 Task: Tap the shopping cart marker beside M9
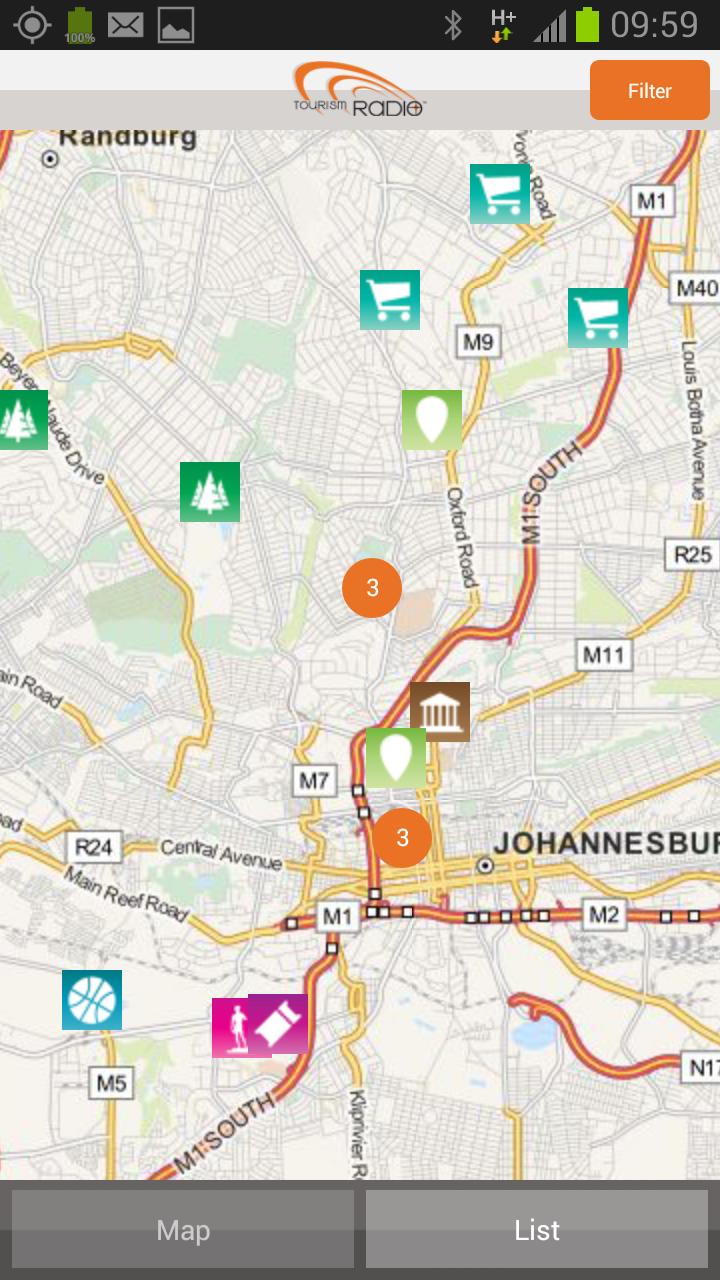tap(390, 300)
